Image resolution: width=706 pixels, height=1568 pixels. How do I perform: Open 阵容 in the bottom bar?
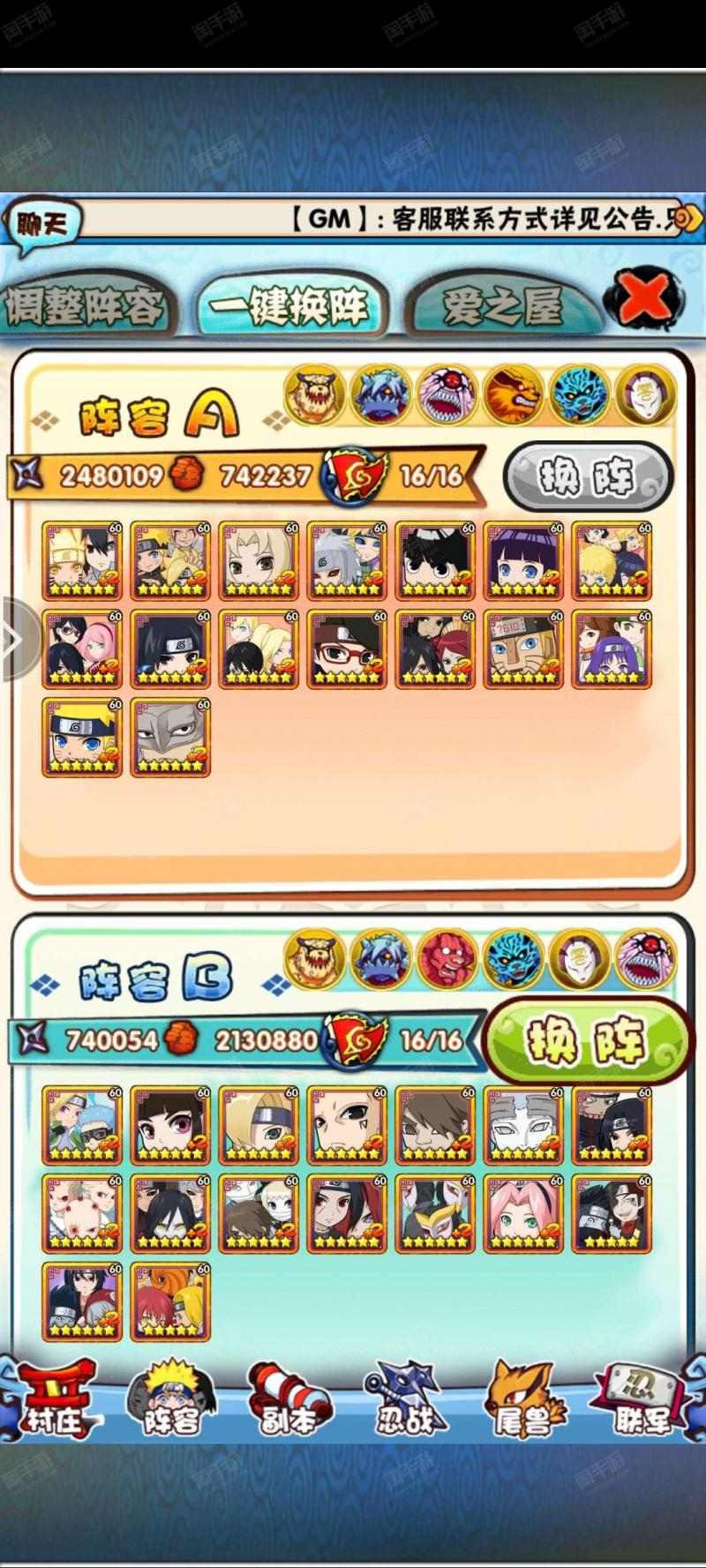click(x=170, y=1399)
